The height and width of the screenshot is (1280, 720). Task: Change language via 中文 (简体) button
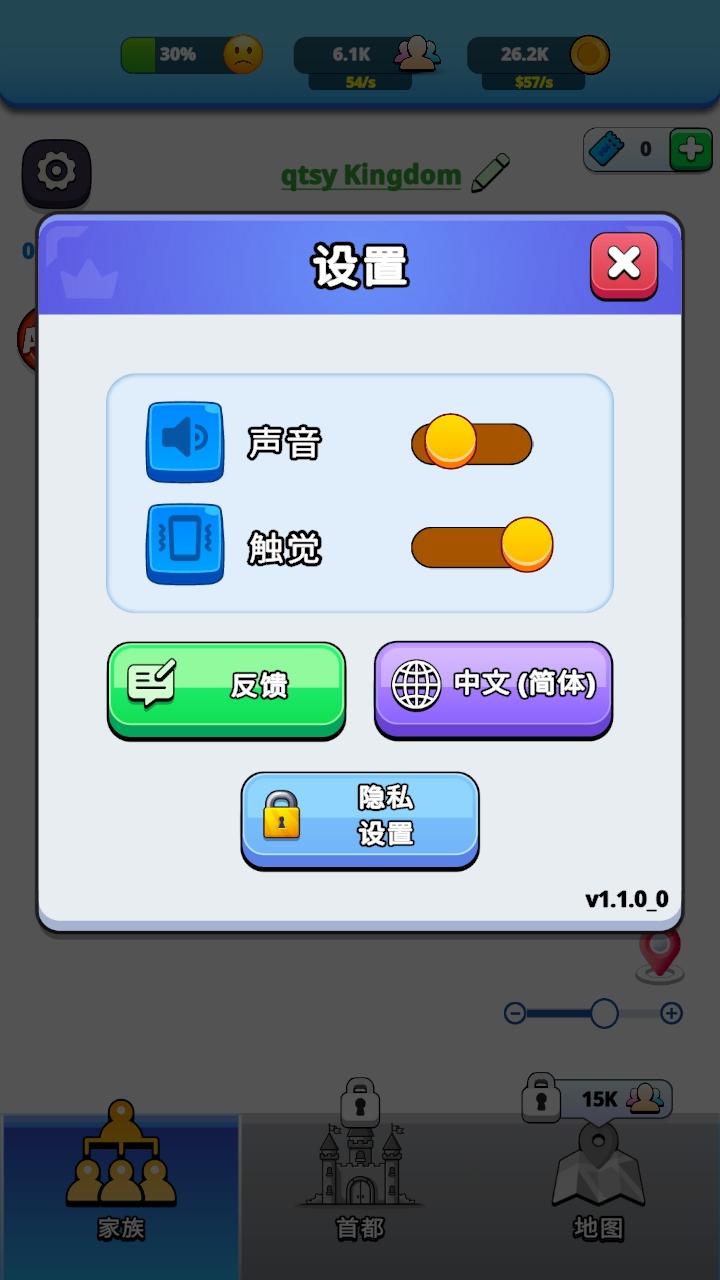point(493,687)
